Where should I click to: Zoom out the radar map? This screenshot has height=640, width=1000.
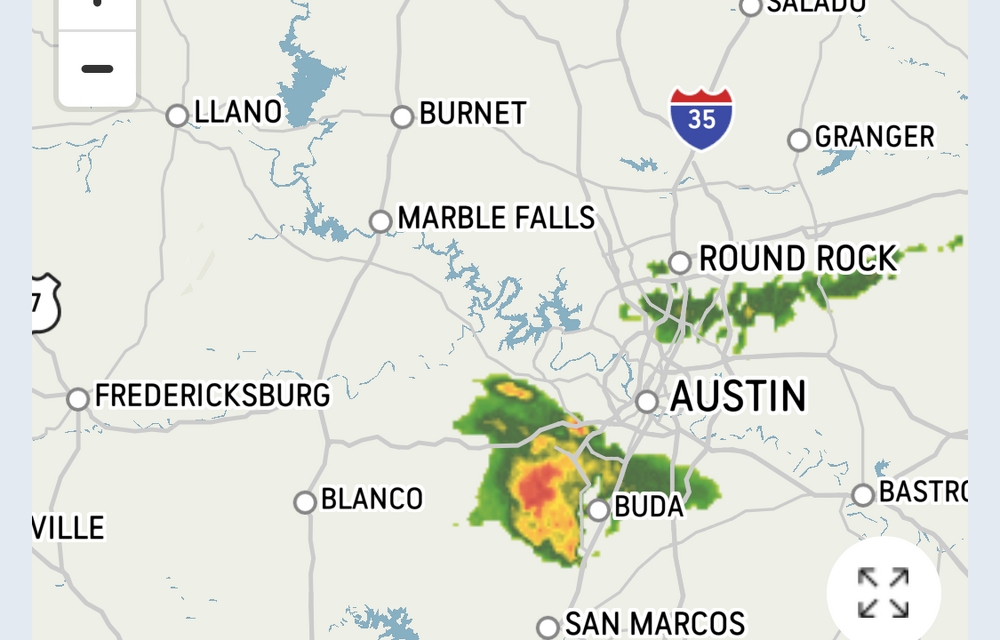pos(97,69)
